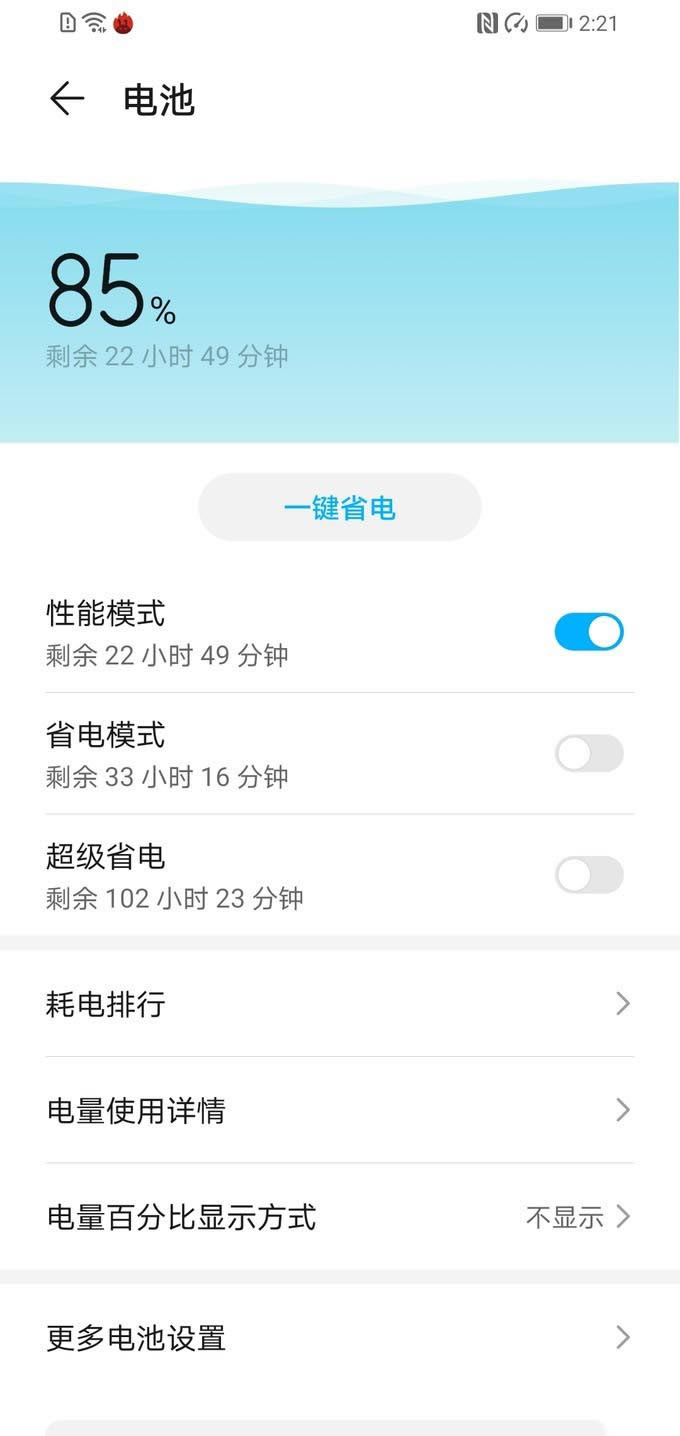The height and width of the screenshot is (1436, 680).
Task: Go back from the 电池 screen
Action: coord(67,99)
